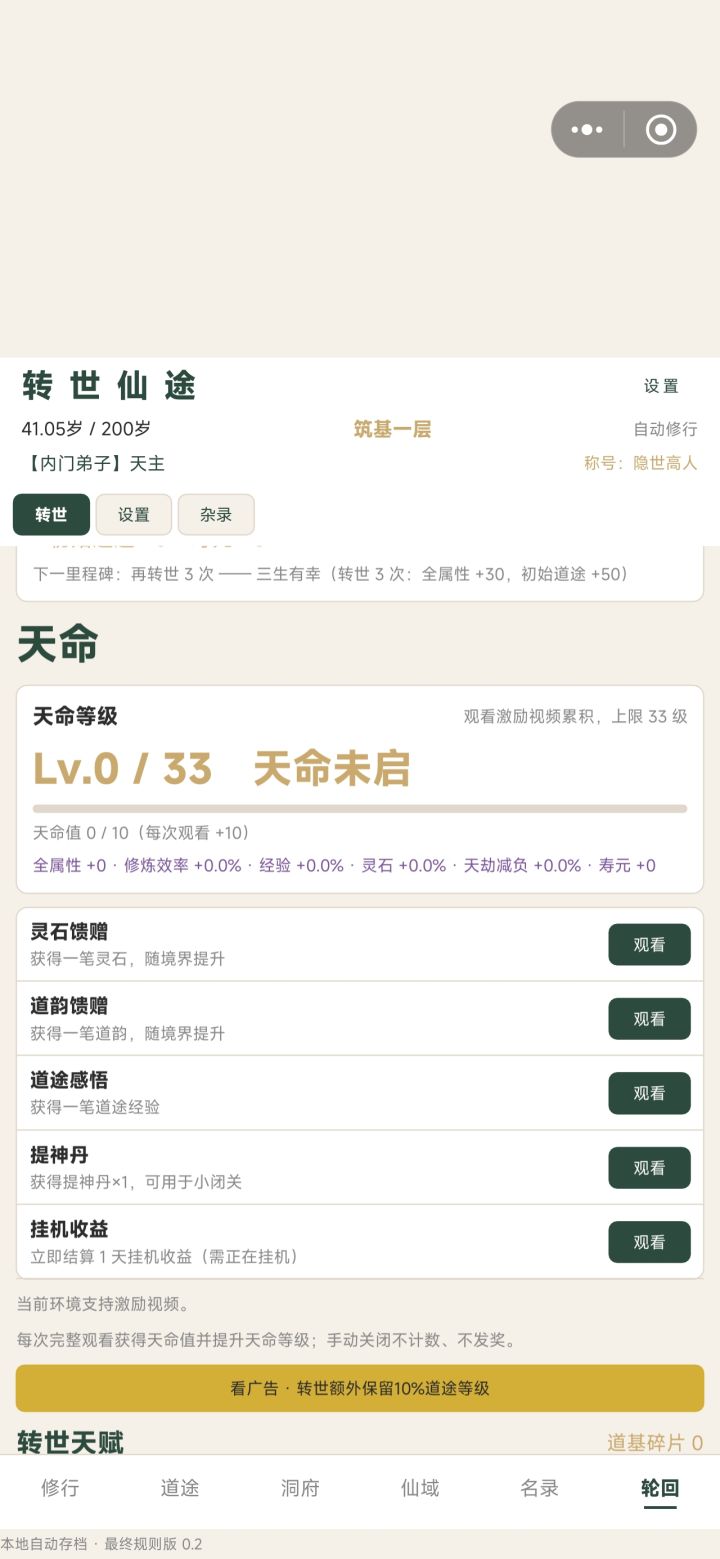Watch video to get 提神丹
The image size is (720, 1559).
coord(649,1167)
